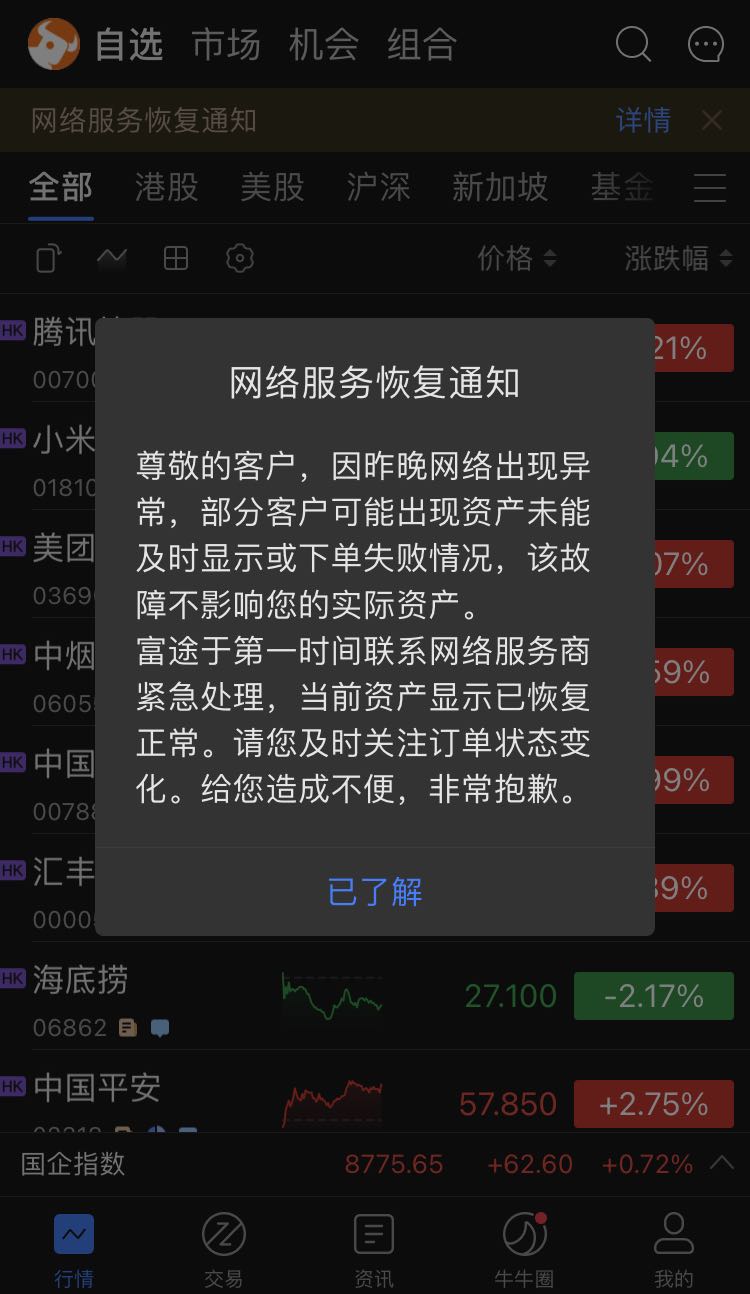750x1294 pixels.
Task: Open the watchlist category menu icon
Action: 710,187
